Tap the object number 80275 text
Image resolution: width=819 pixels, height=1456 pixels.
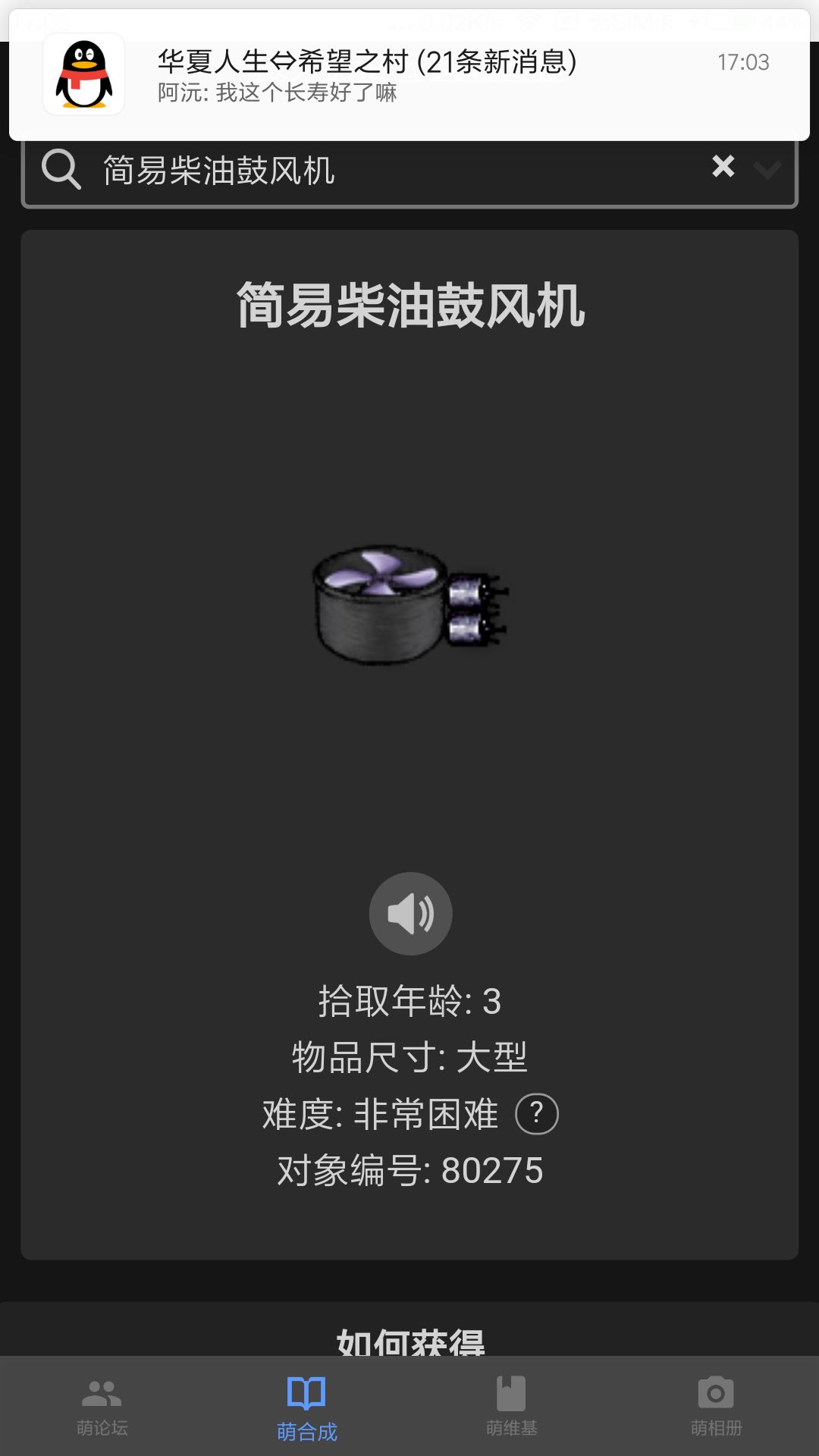pyautogui.click(x=410, y=1170)
